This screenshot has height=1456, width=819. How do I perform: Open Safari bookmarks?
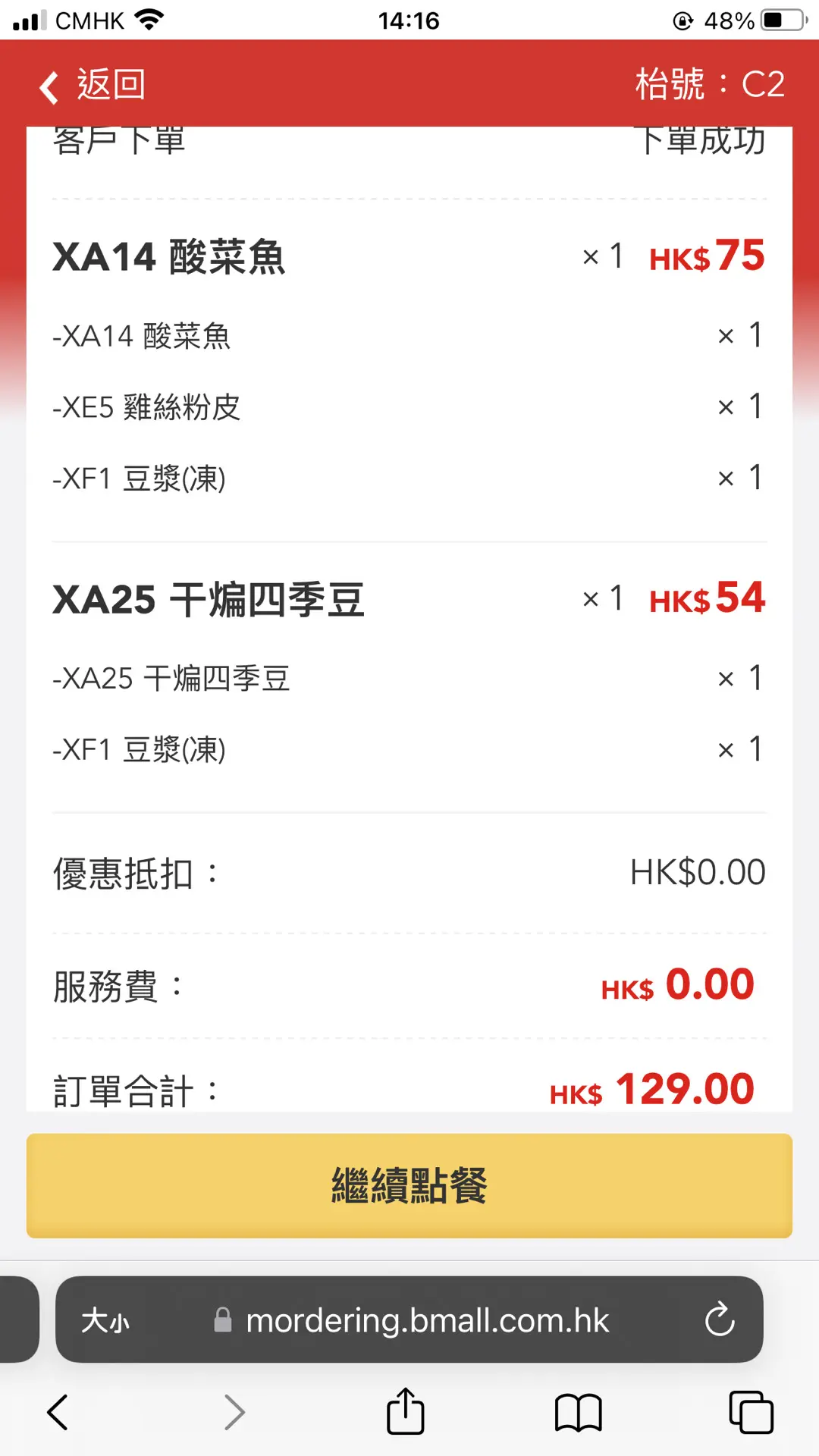[x=578, y=1413]
